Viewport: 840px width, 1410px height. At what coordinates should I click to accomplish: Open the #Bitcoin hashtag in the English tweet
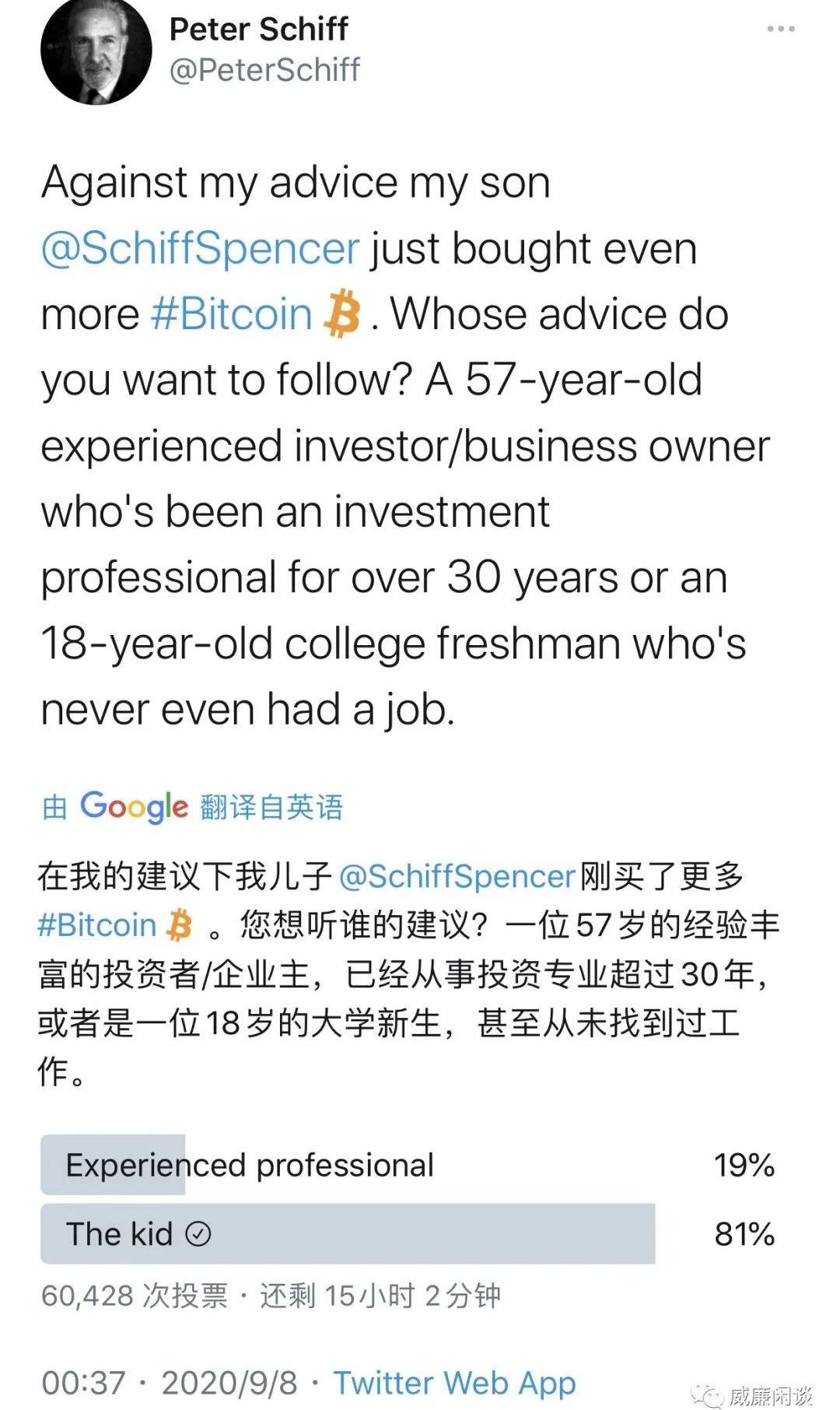coord(231,314)
